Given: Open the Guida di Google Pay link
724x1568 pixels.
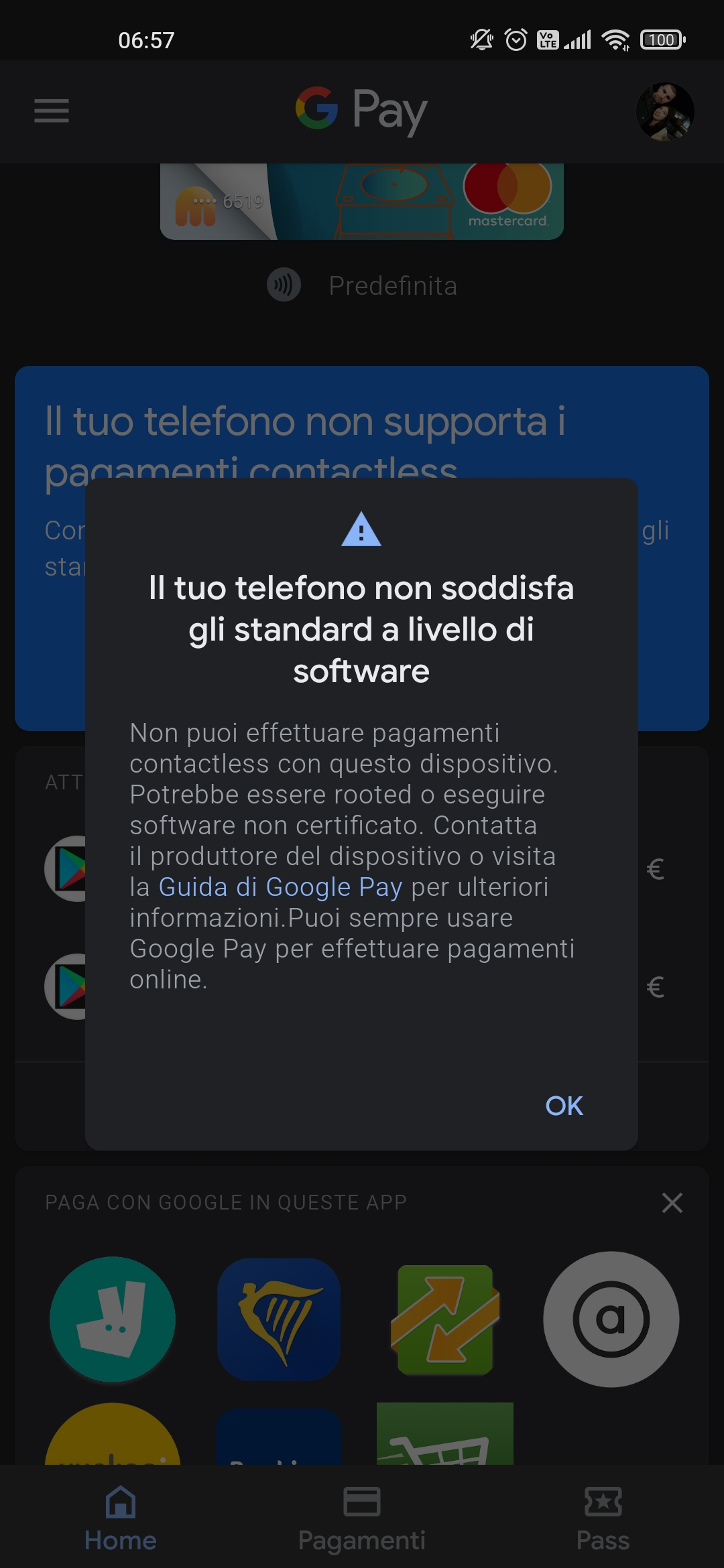Looking at the screenshot, I should [x=280, y=887].
